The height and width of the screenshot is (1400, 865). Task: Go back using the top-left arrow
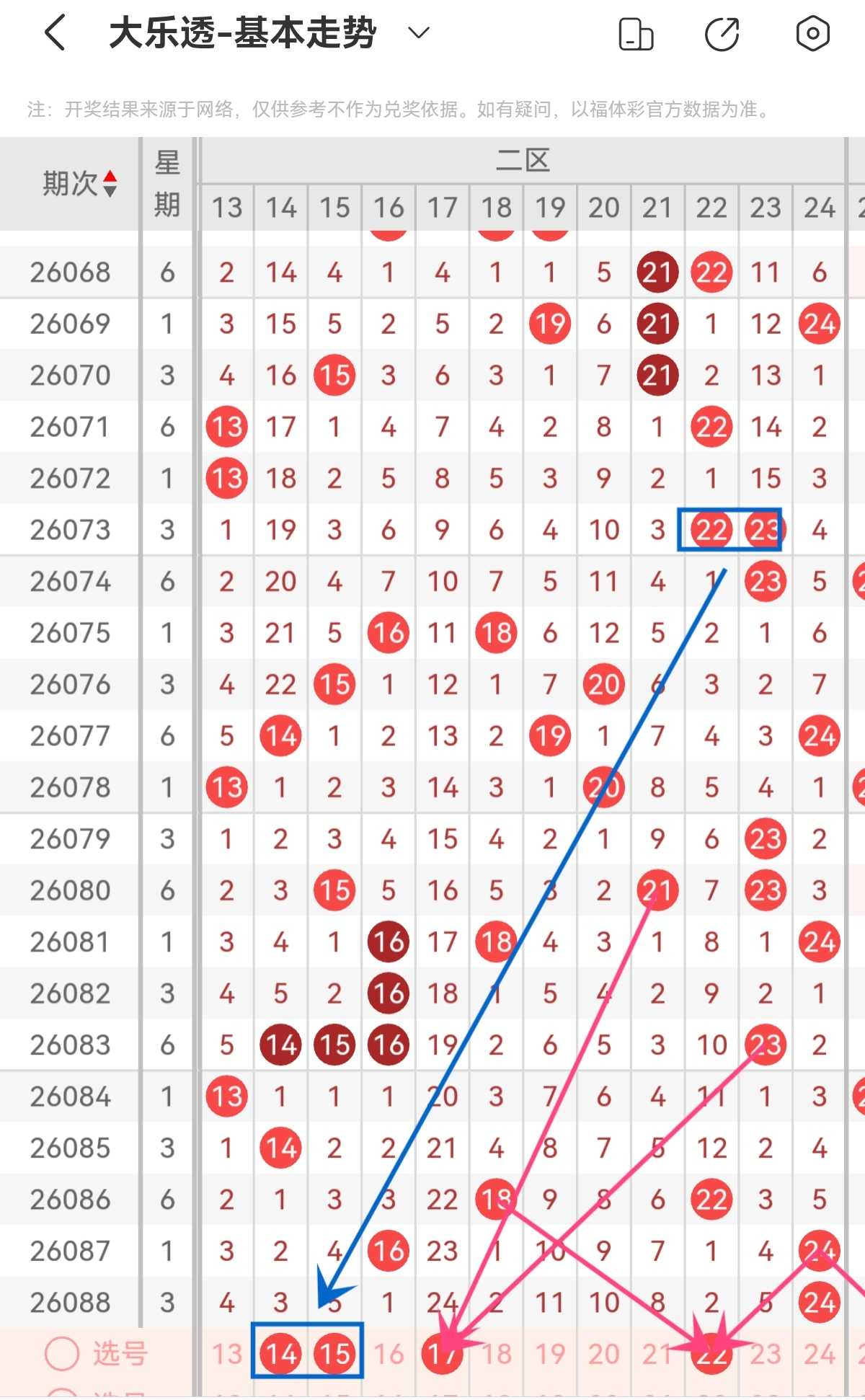pos(56,33)
